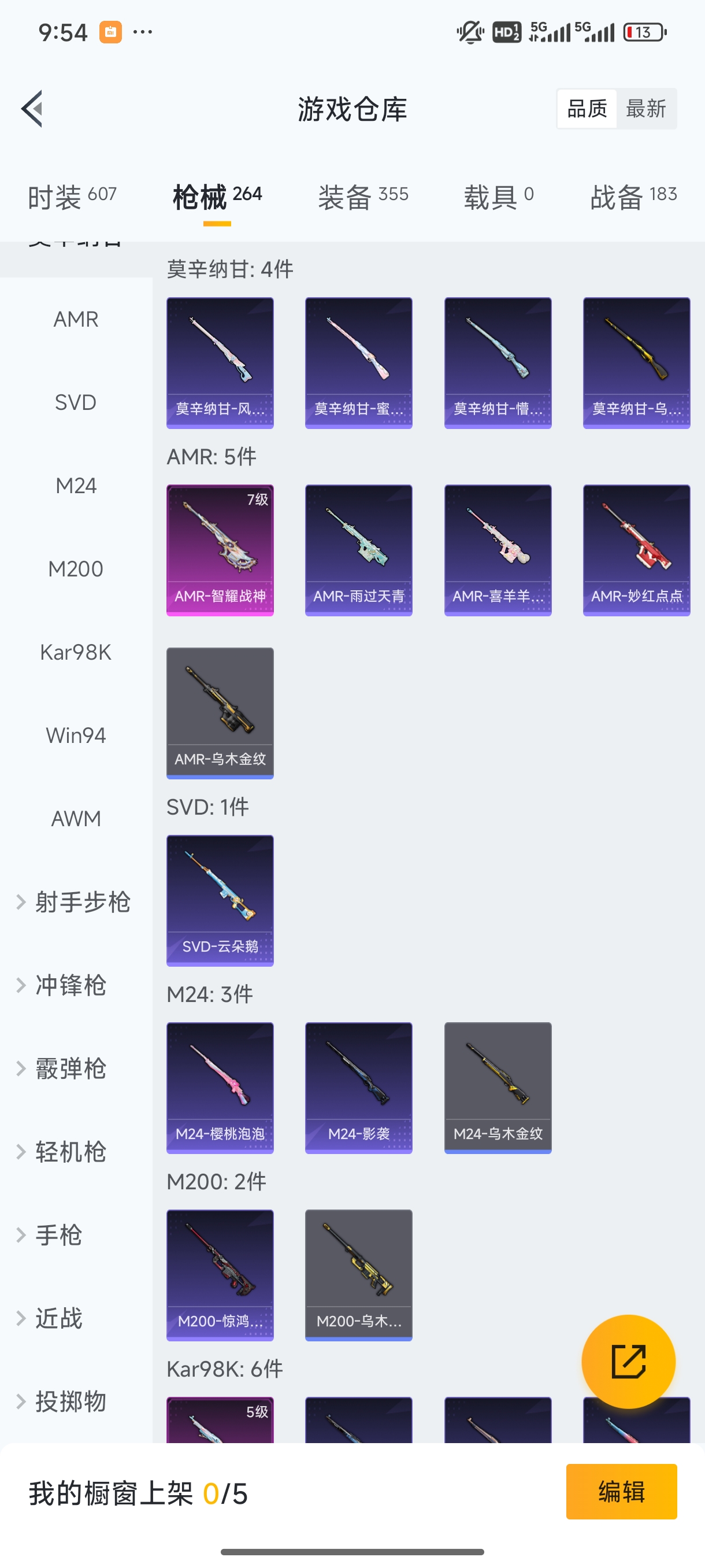Open the SVD-云朵鹅 skin card
The width and height of the screenshot is (705, 1568).
(x=220, y=901)
